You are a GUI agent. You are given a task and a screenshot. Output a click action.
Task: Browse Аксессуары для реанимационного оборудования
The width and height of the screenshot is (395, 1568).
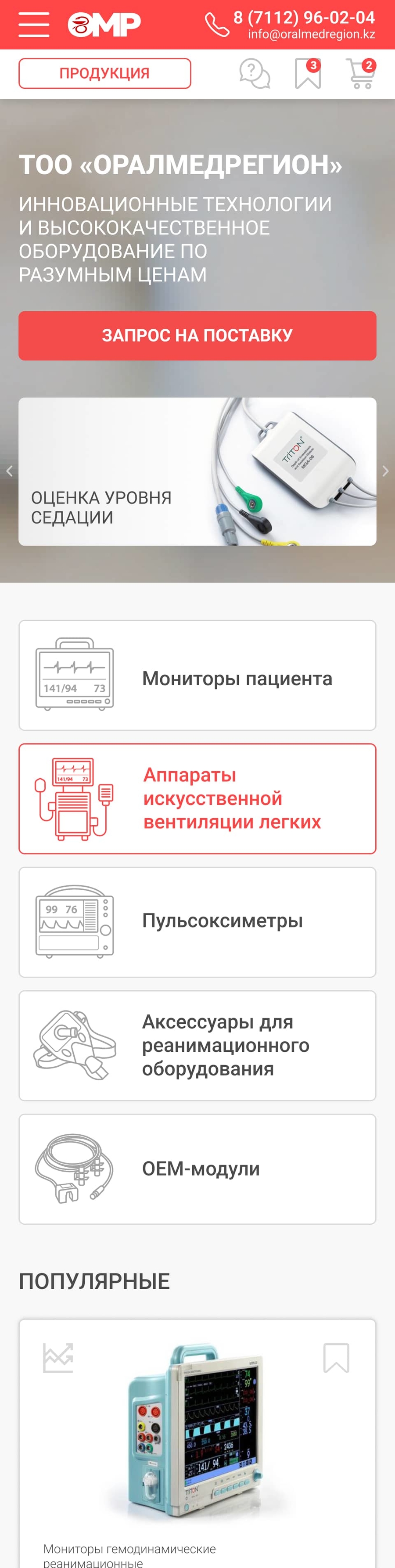(197, 1046)
